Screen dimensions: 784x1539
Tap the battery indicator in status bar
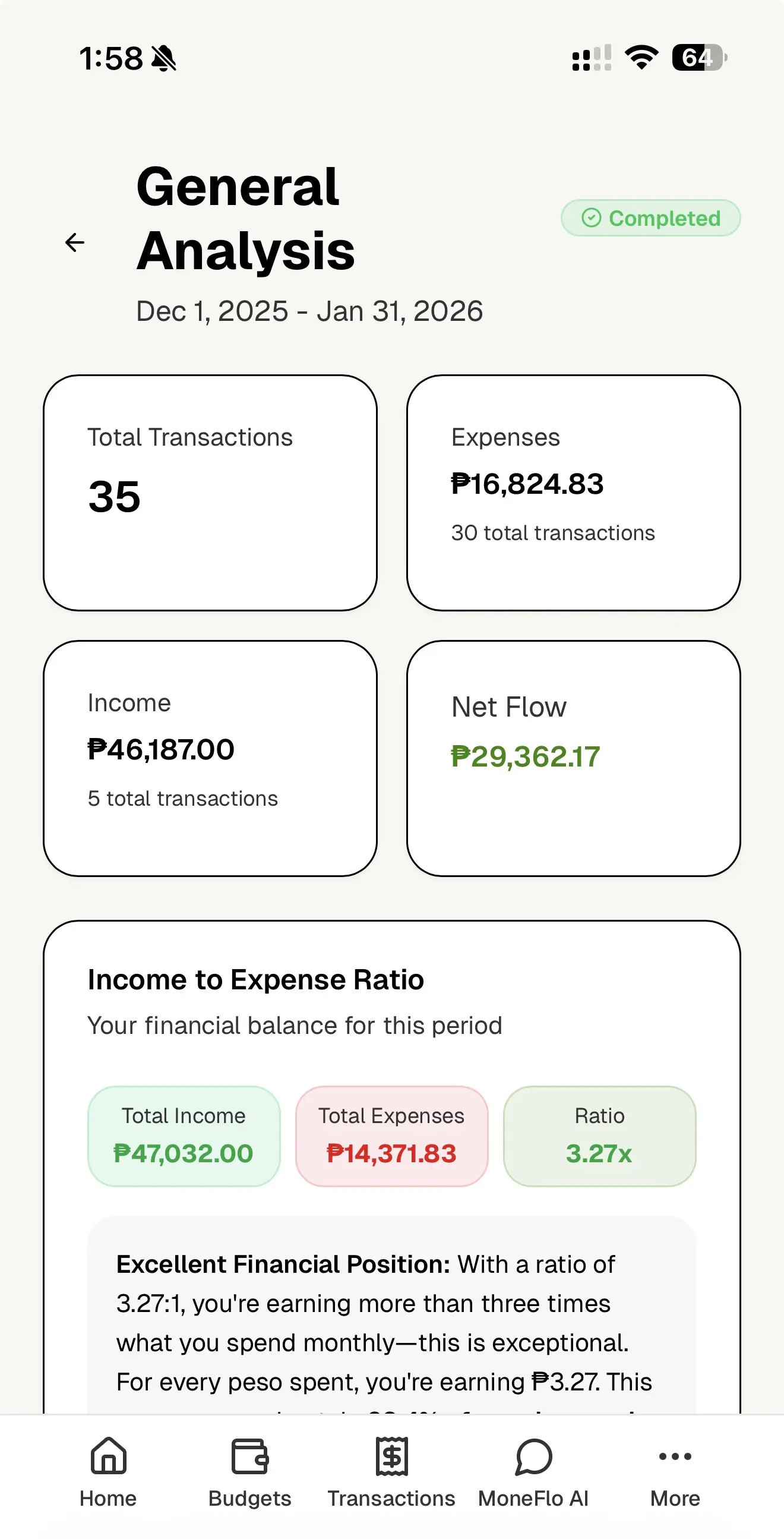pyautogui.click(x=697, y=58)
